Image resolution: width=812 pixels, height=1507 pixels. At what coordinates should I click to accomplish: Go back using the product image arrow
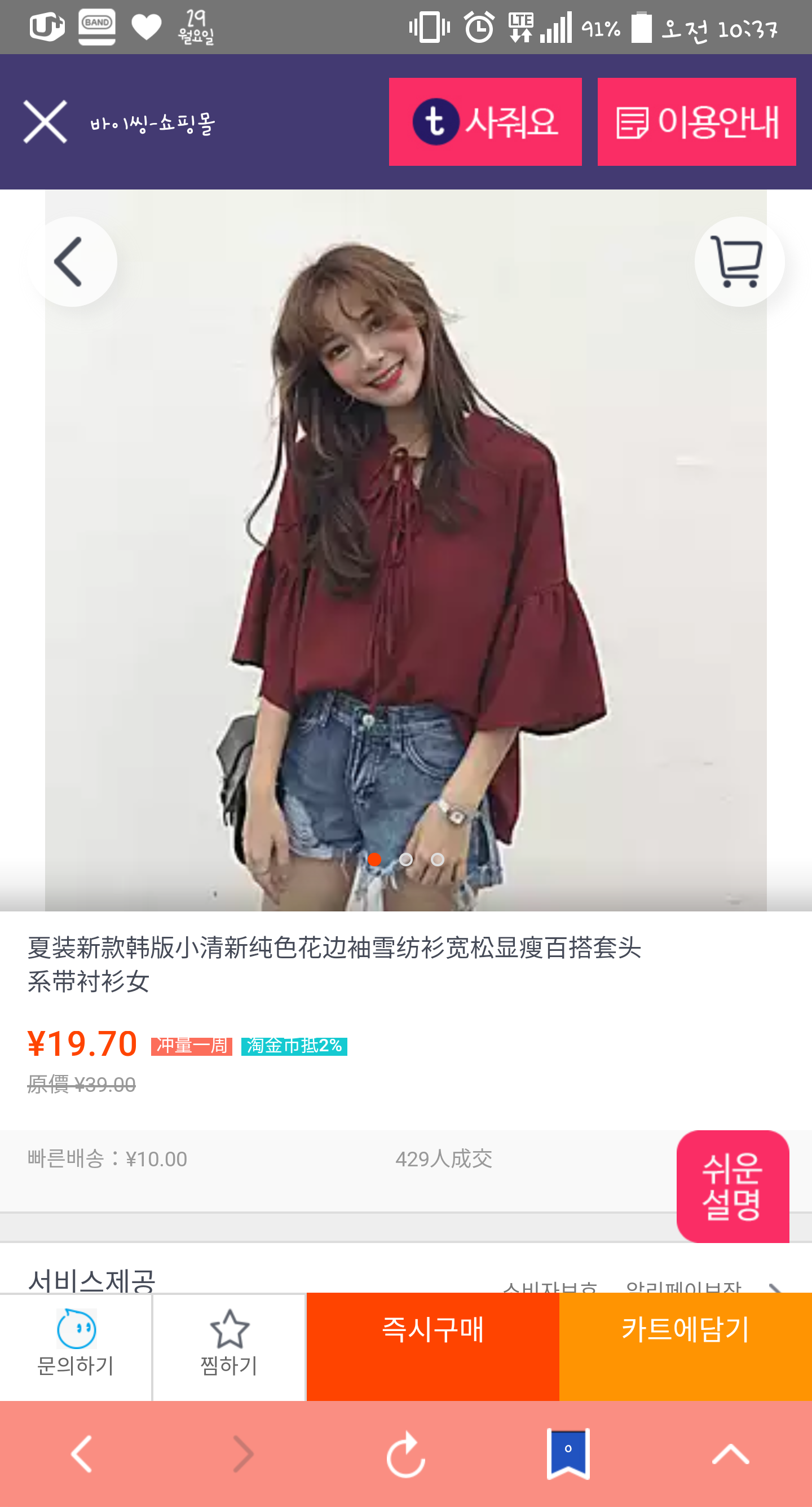coord(72,262)
